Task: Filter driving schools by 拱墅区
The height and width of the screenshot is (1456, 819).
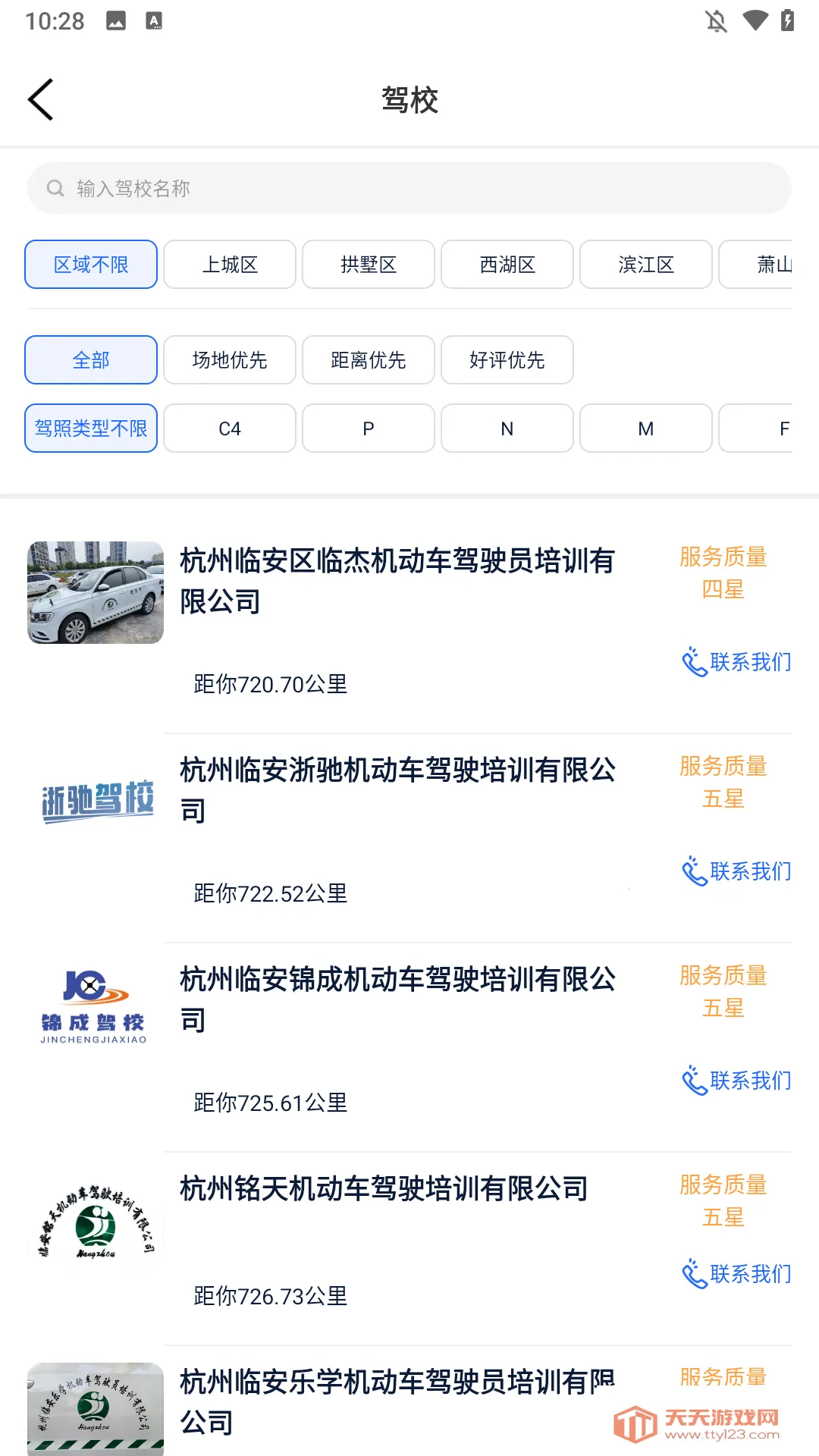Action: pos(369,265)
